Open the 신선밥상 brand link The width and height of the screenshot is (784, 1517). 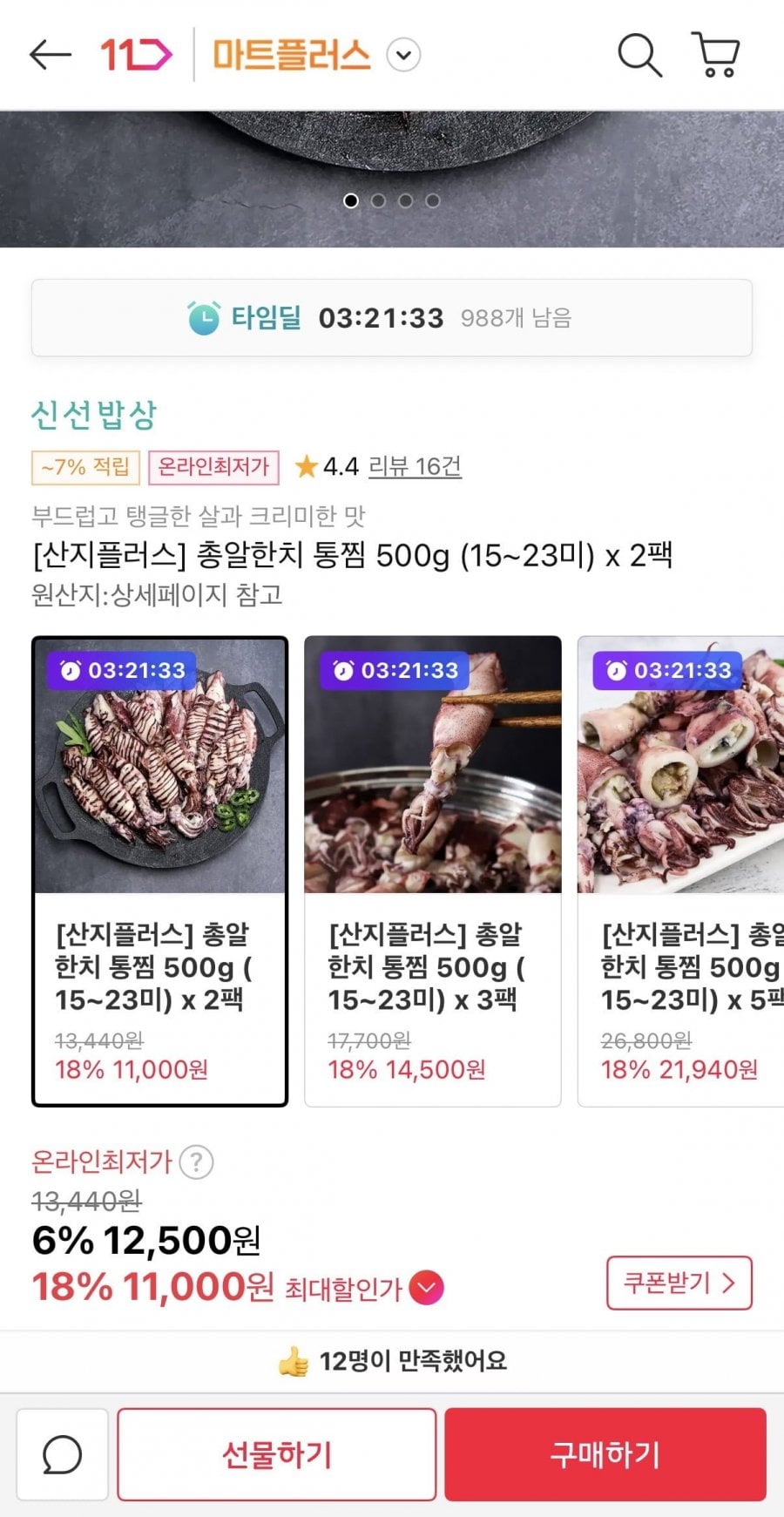coord(94,415)
